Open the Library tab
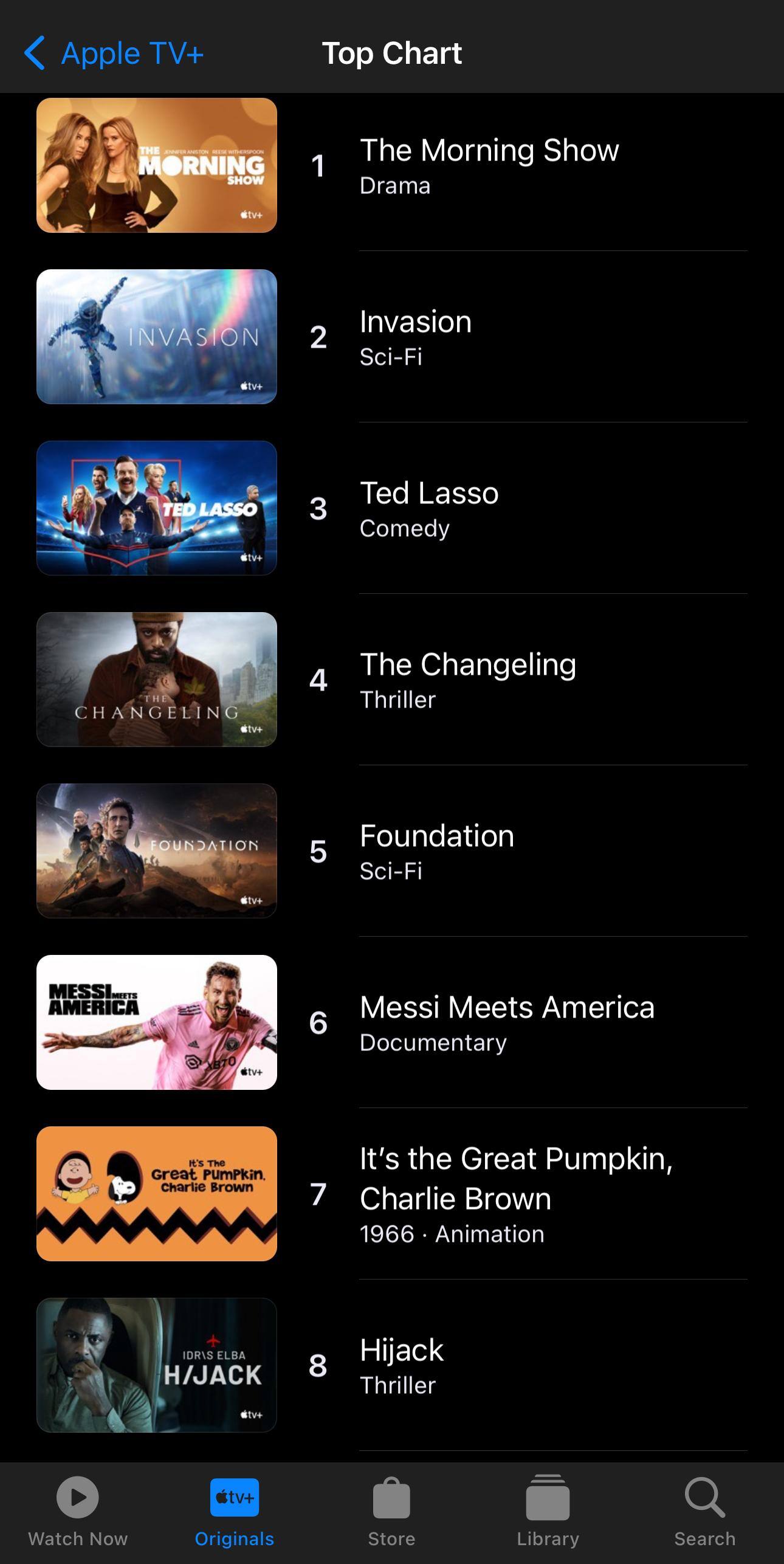This screenshot has height=1564, width=784. pos(548,1511)
